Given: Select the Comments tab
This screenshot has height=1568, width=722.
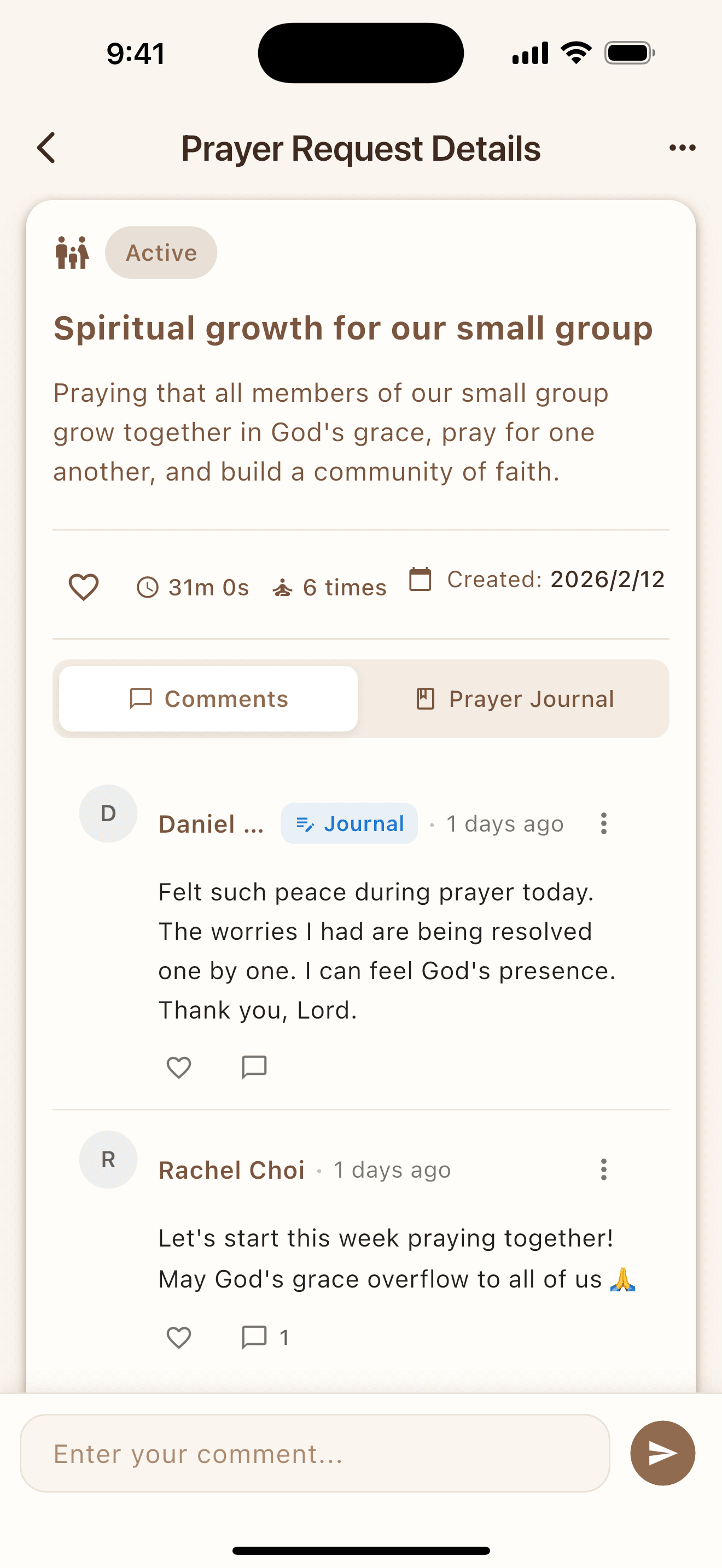Looking at the screenshot, I should pyautogui.click(x=208, y=699).
